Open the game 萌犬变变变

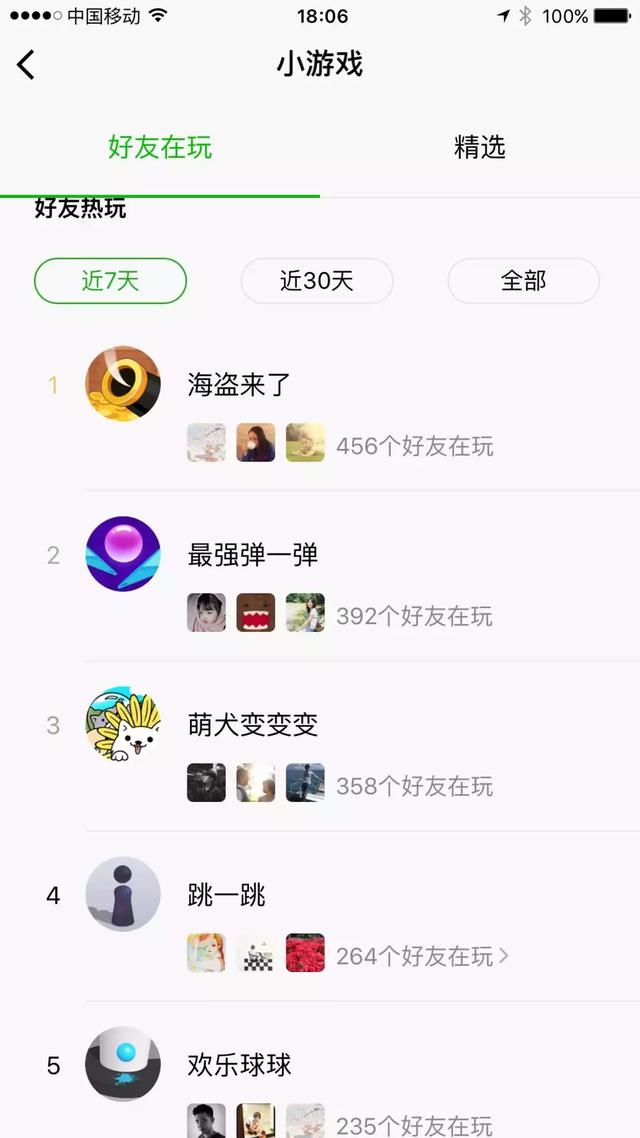pyautogui.click(x=253, y=724)
